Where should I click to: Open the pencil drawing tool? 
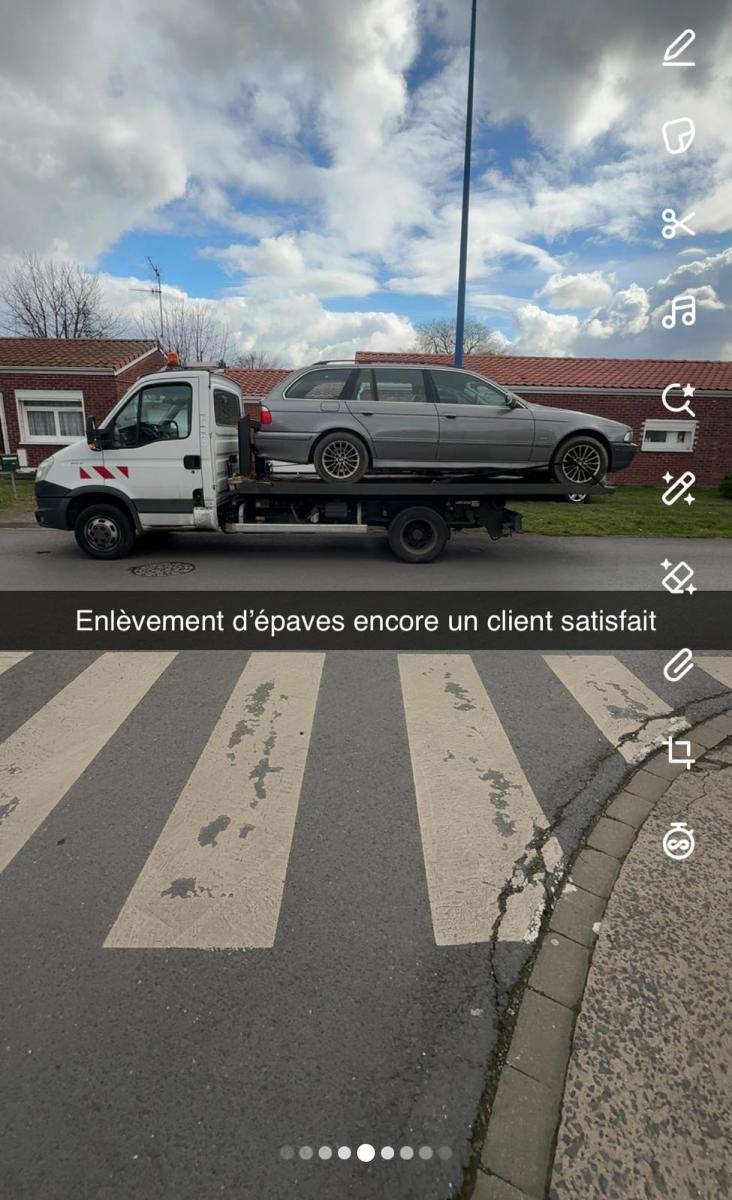pos(679,48)
